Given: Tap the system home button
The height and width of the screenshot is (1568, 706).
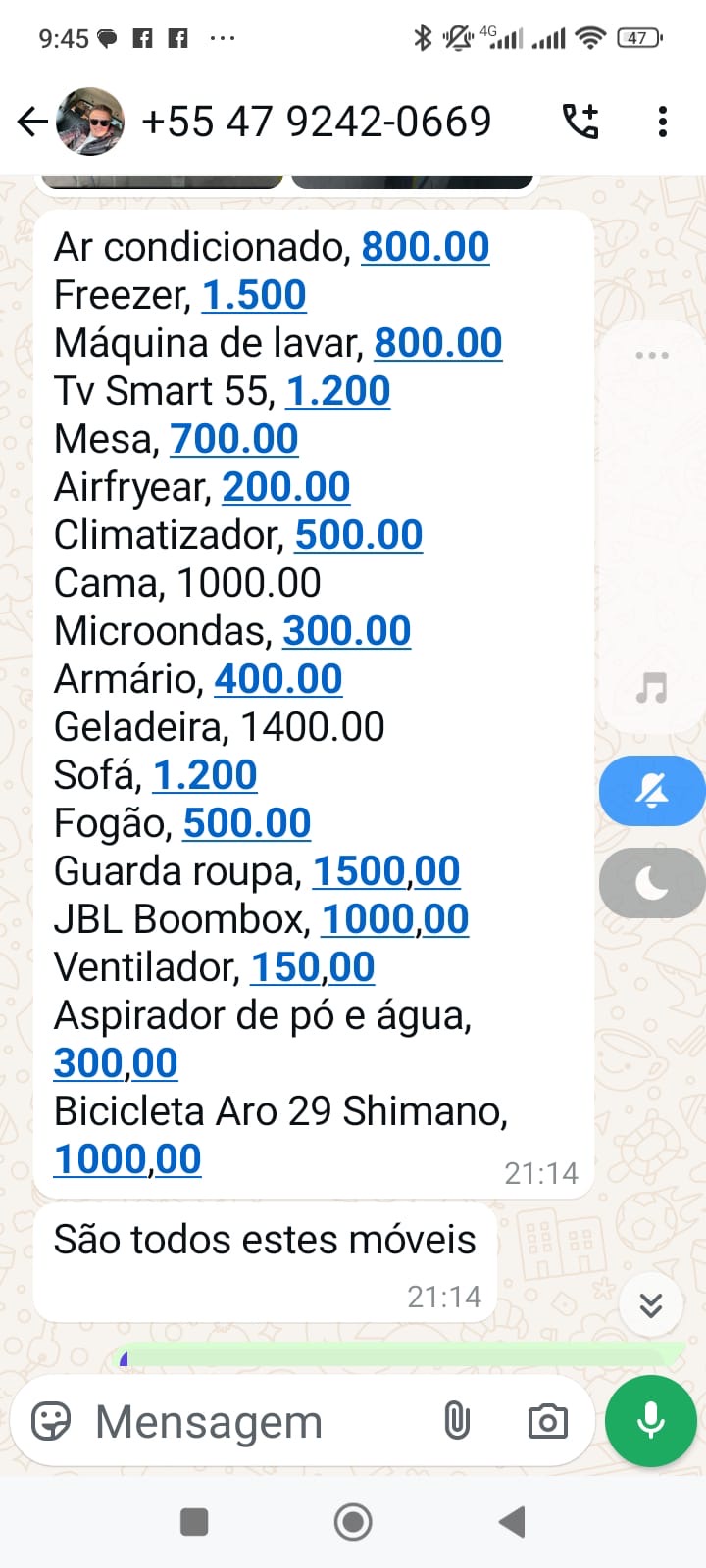Looking at the screenshot, I should pos(353,1522).
